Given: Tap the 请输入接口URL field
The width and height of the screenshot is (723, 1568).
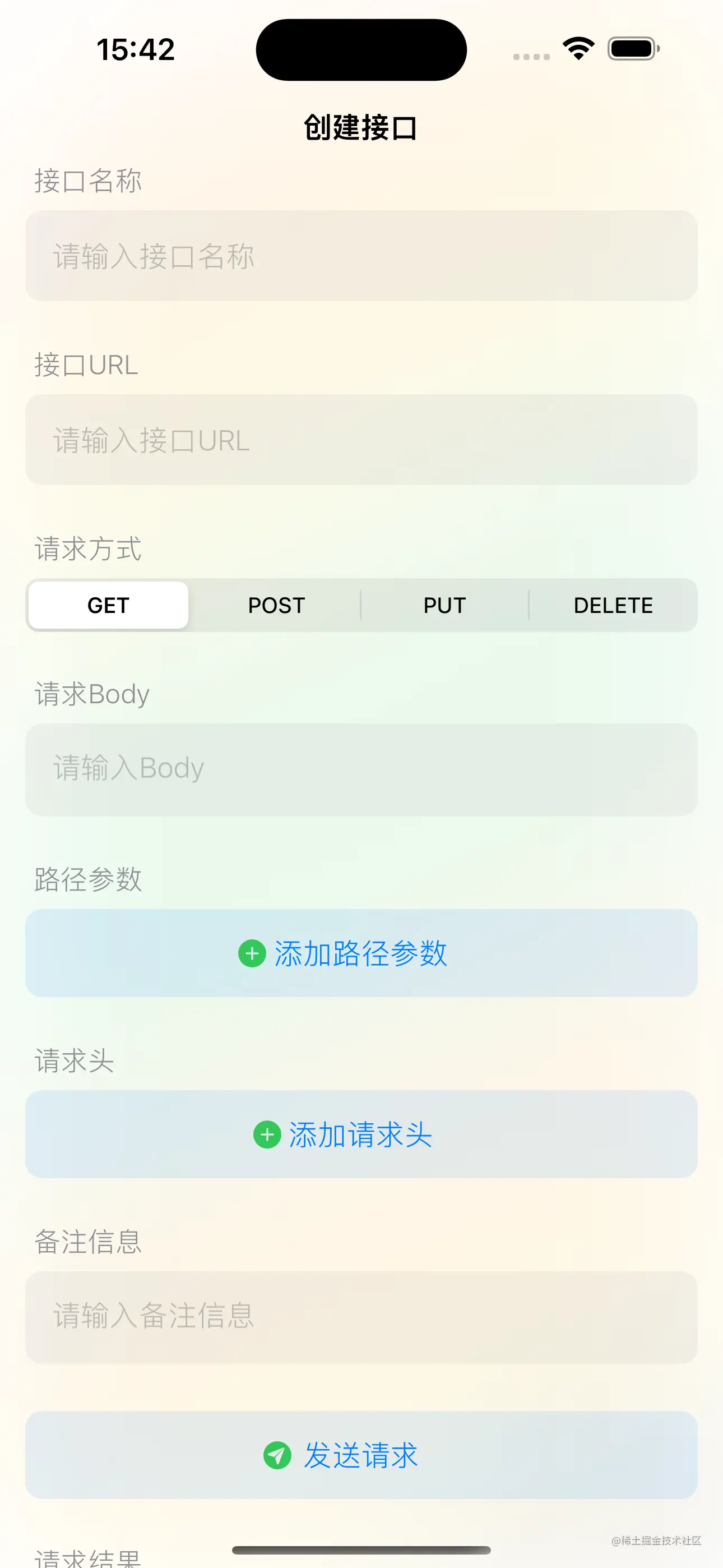Looking at the screenshot, I should pos(361,440).
